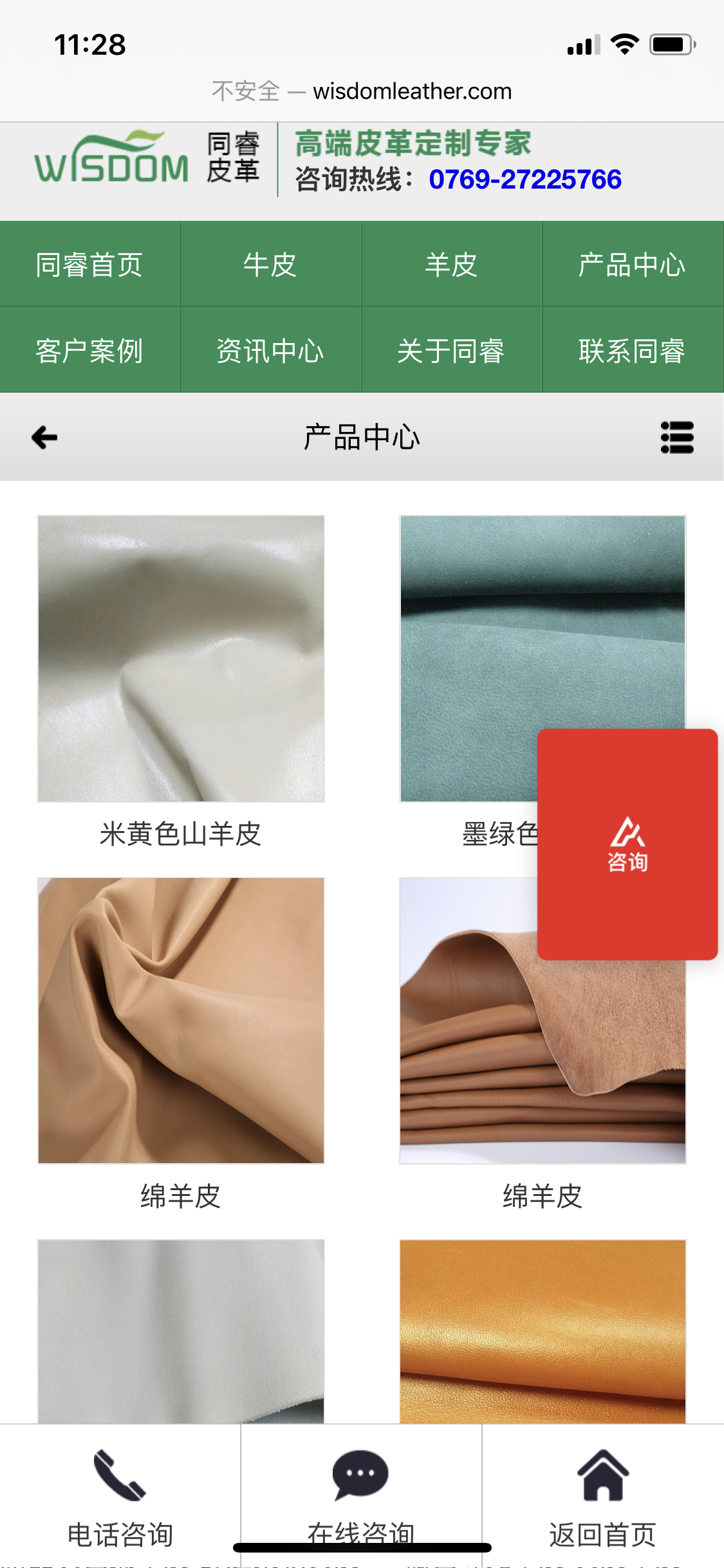Open the folded beige 绵羊皮 product
Screen dimensions: 724x1568
point(181,1020)
